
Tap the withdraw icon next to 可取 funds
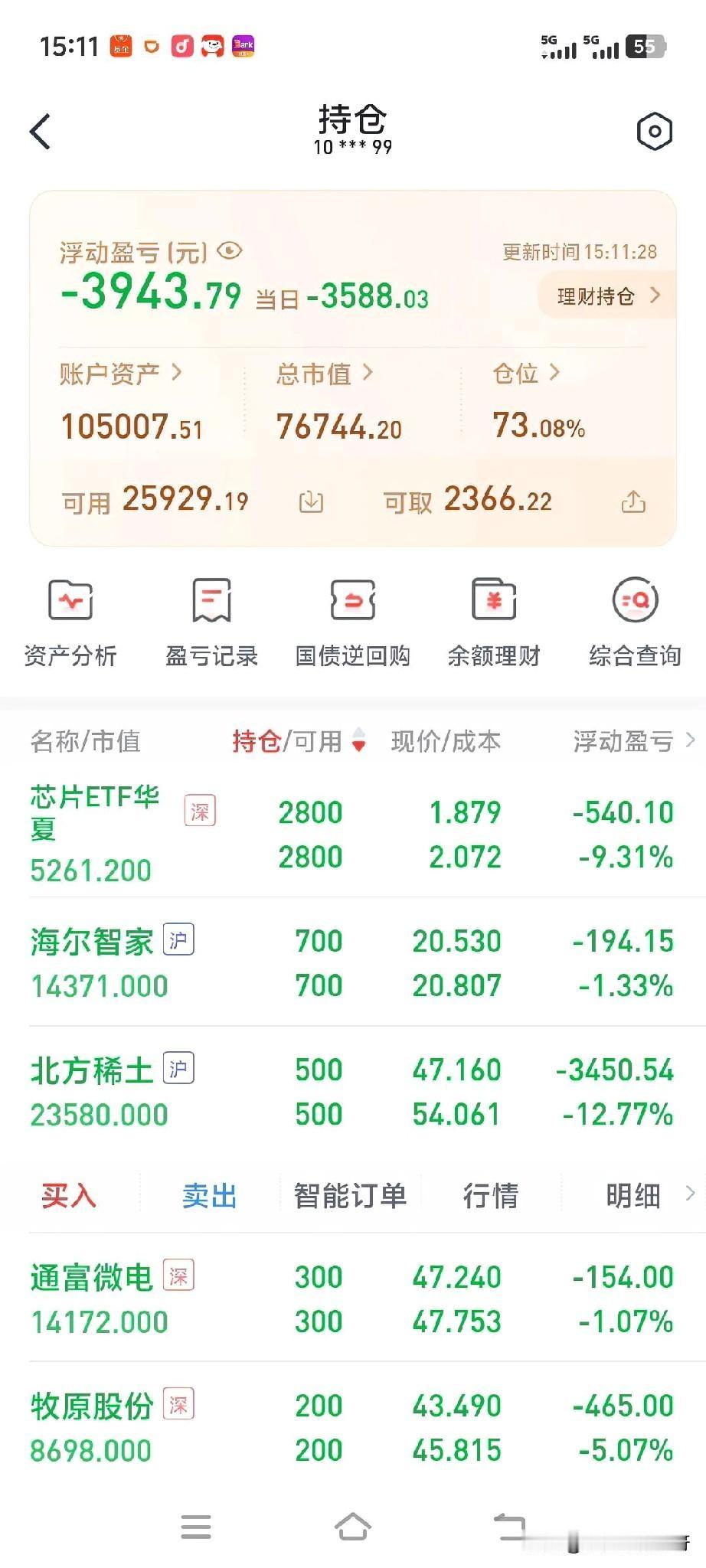click(x=632, y=501)
